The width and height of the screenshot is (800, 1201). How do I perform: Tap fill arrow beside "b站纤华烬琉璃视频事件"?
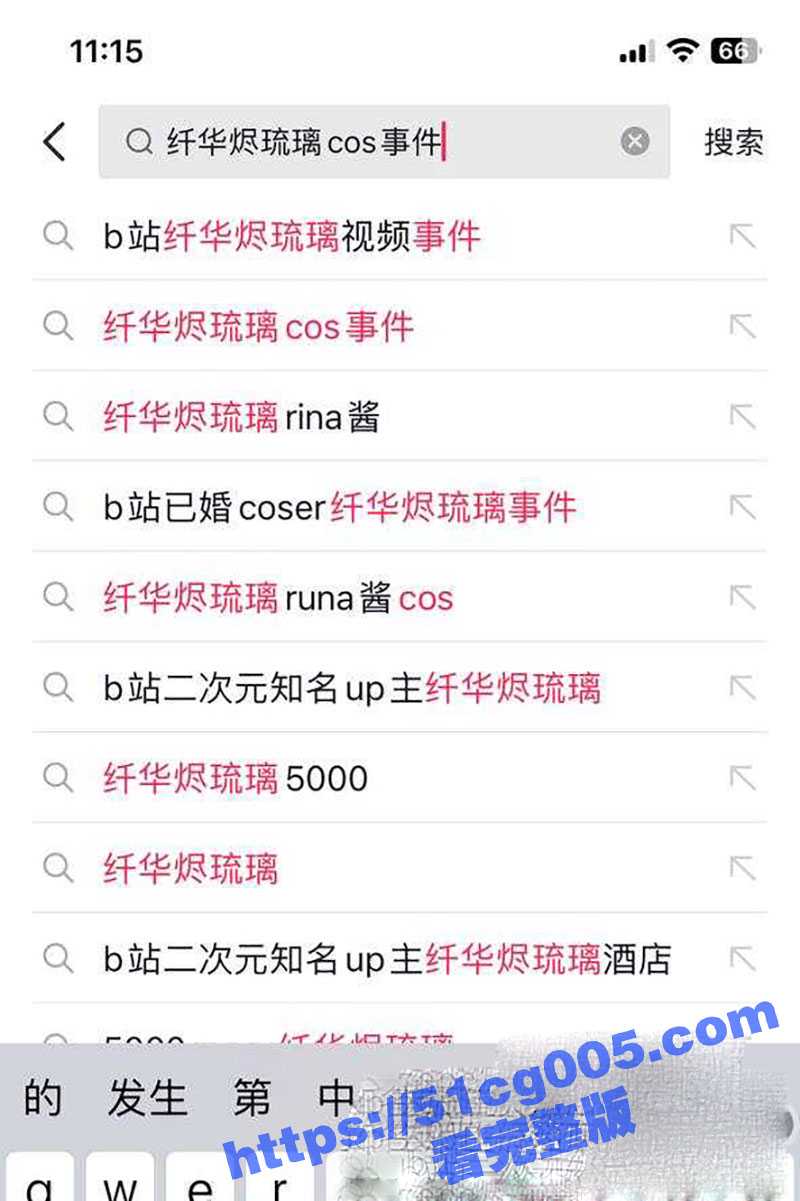pos(742,237)
